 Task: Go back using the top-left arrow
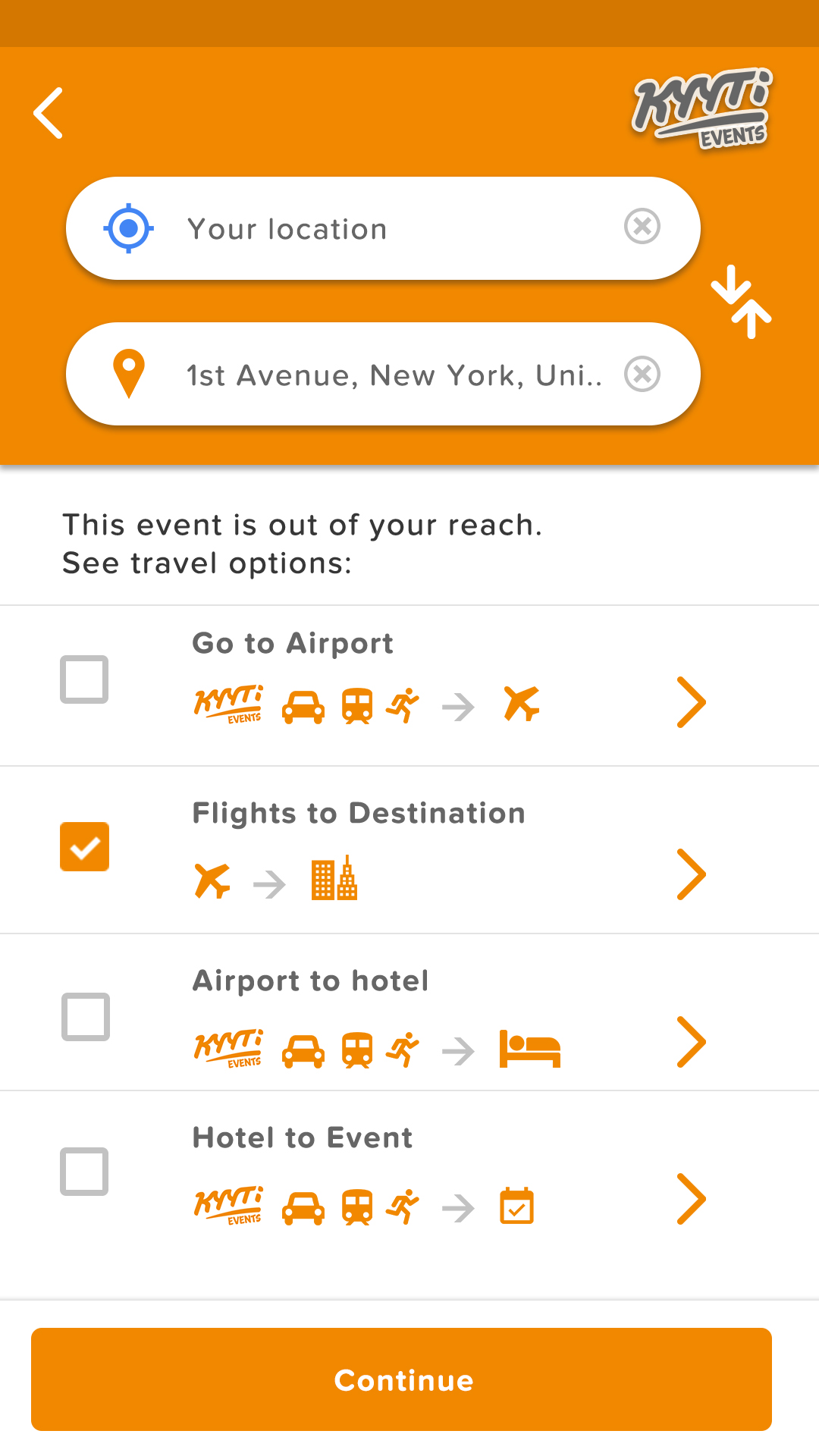pos(49,113)
